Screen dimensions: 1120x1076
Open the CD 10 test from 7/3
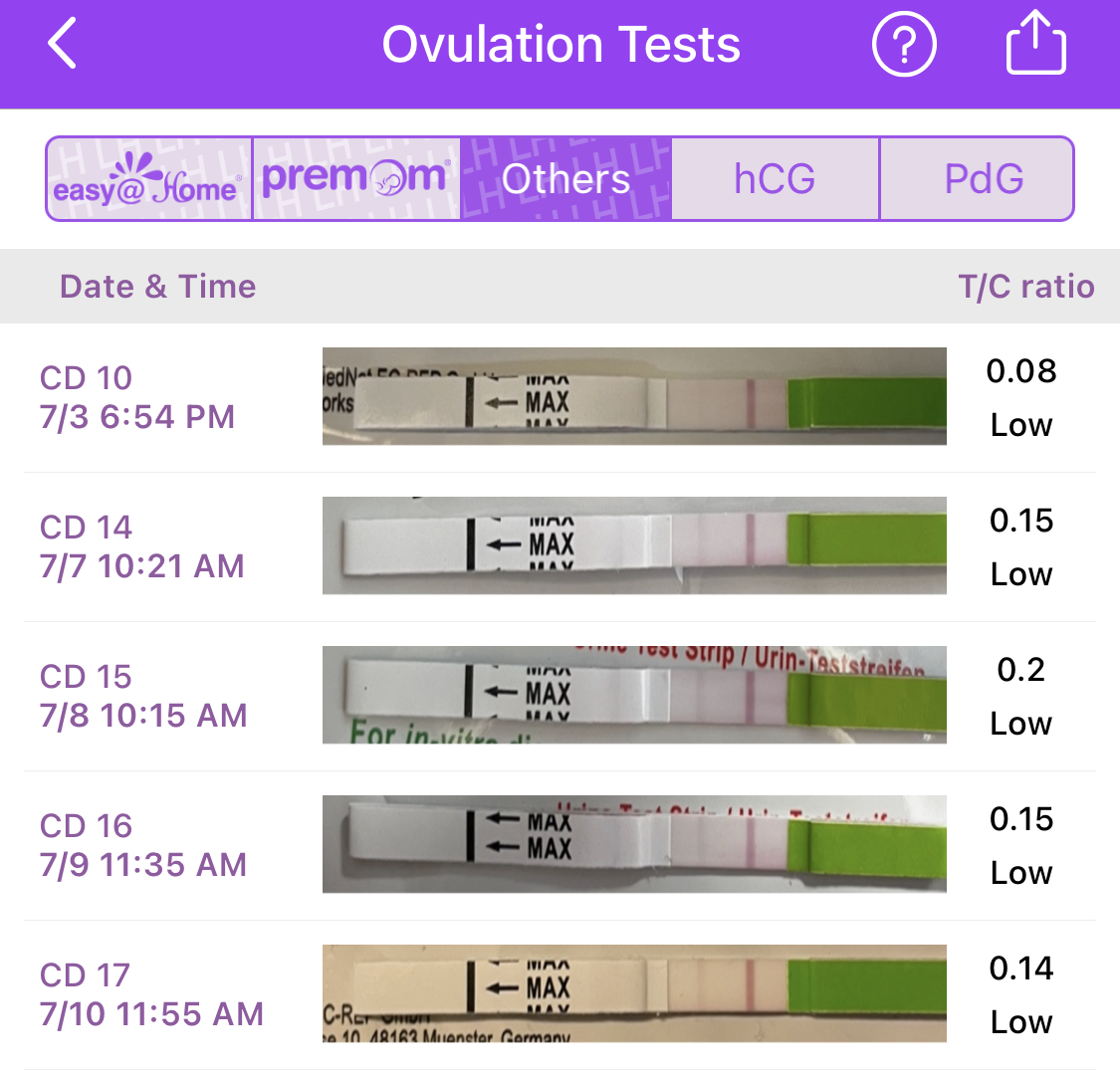pos(558,397)
